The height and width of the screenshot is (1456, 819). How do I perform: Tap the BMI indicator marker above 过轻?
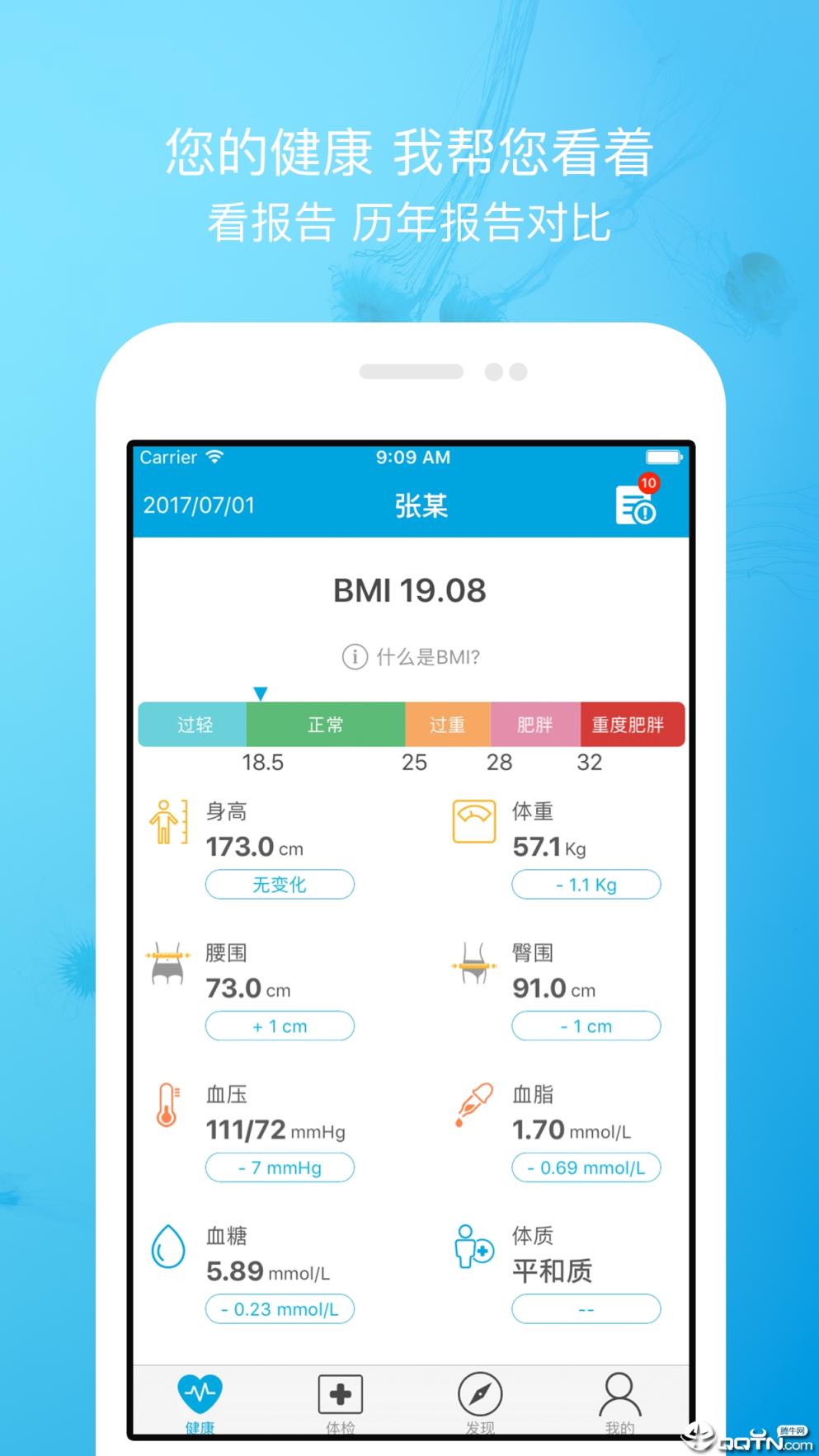coord(262,695)
